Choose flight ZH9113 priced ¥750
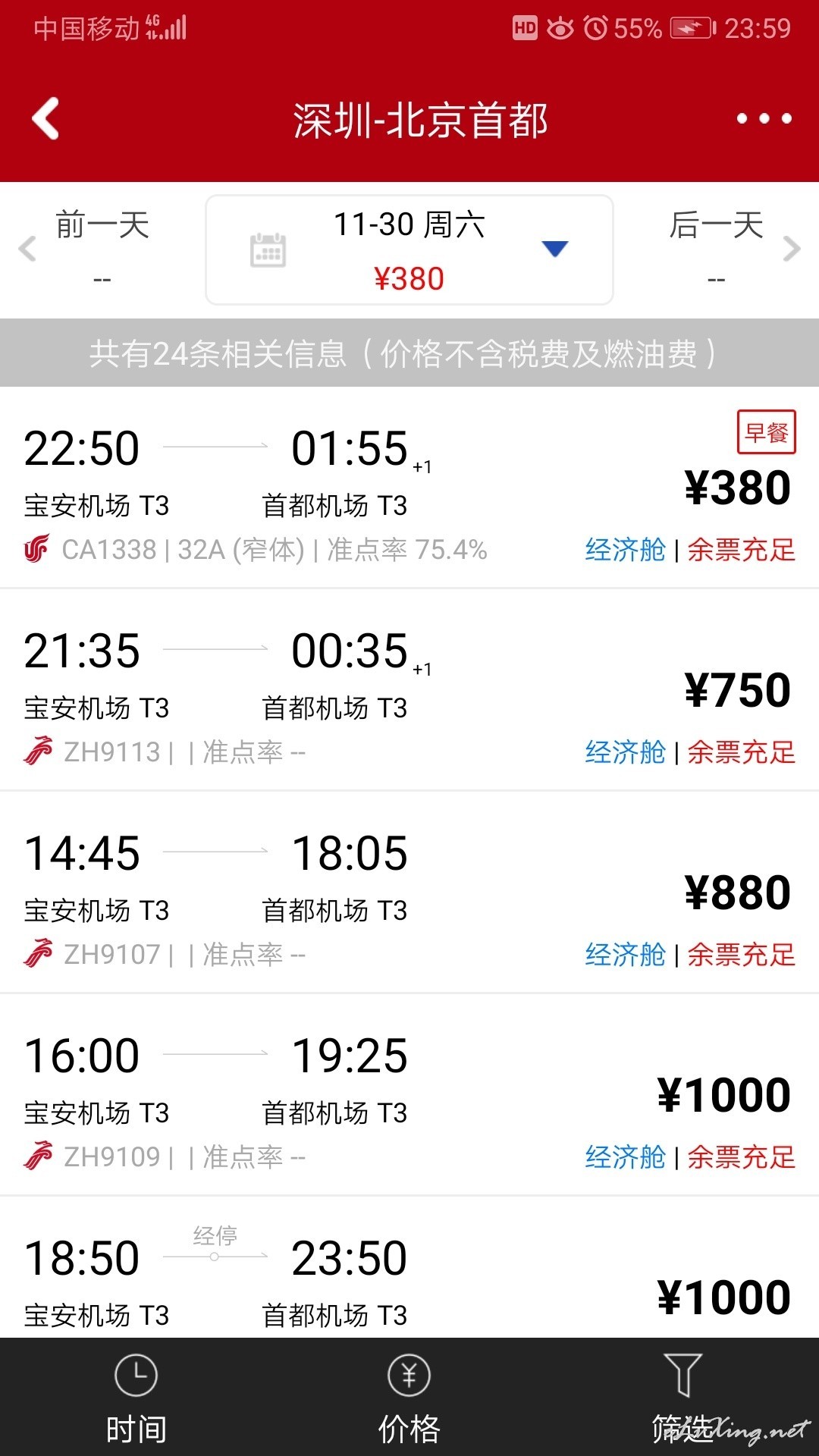Viewport: 819px width, 1456px height. coord(409,690)
